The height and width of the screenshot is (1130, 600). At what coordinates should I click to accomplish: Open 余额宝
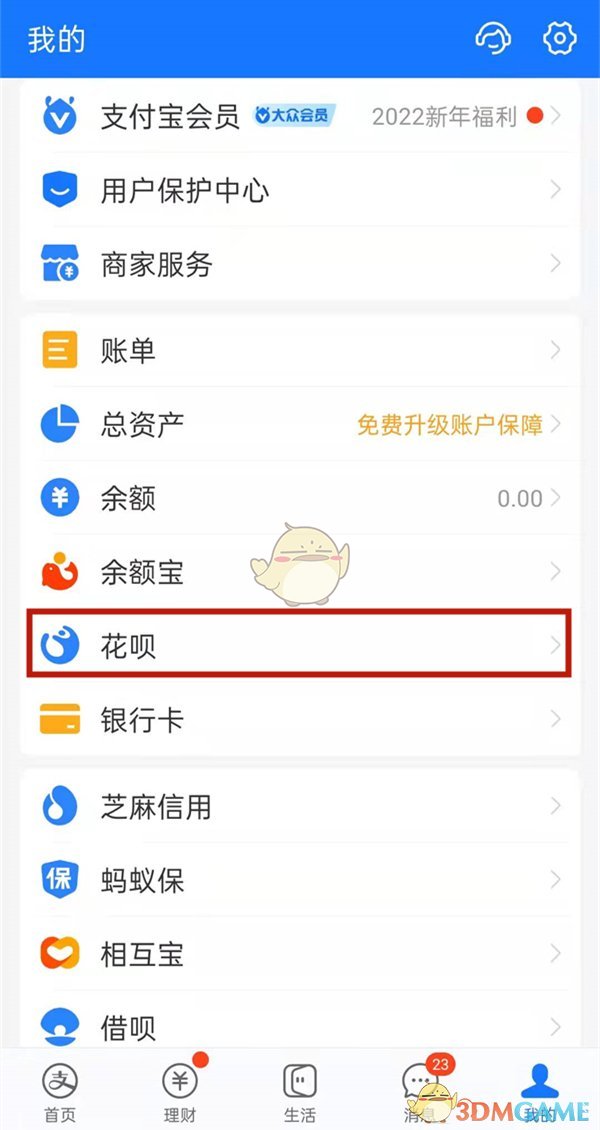(x=300, y=572)
